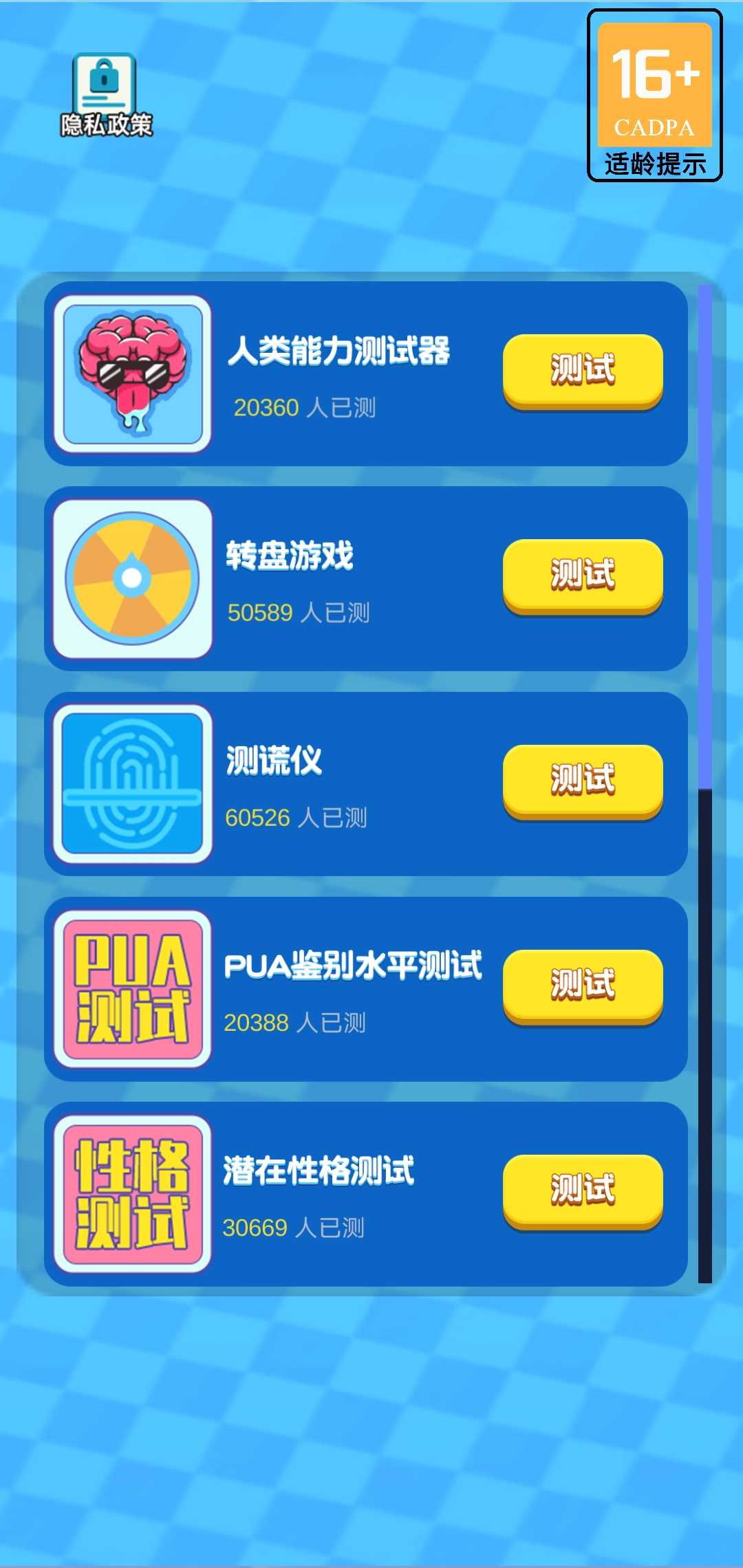Tap the 60526 人已测 counter text
This screenshot has height=1568, width=743.
pyautogui.click(x=296, y=817)
